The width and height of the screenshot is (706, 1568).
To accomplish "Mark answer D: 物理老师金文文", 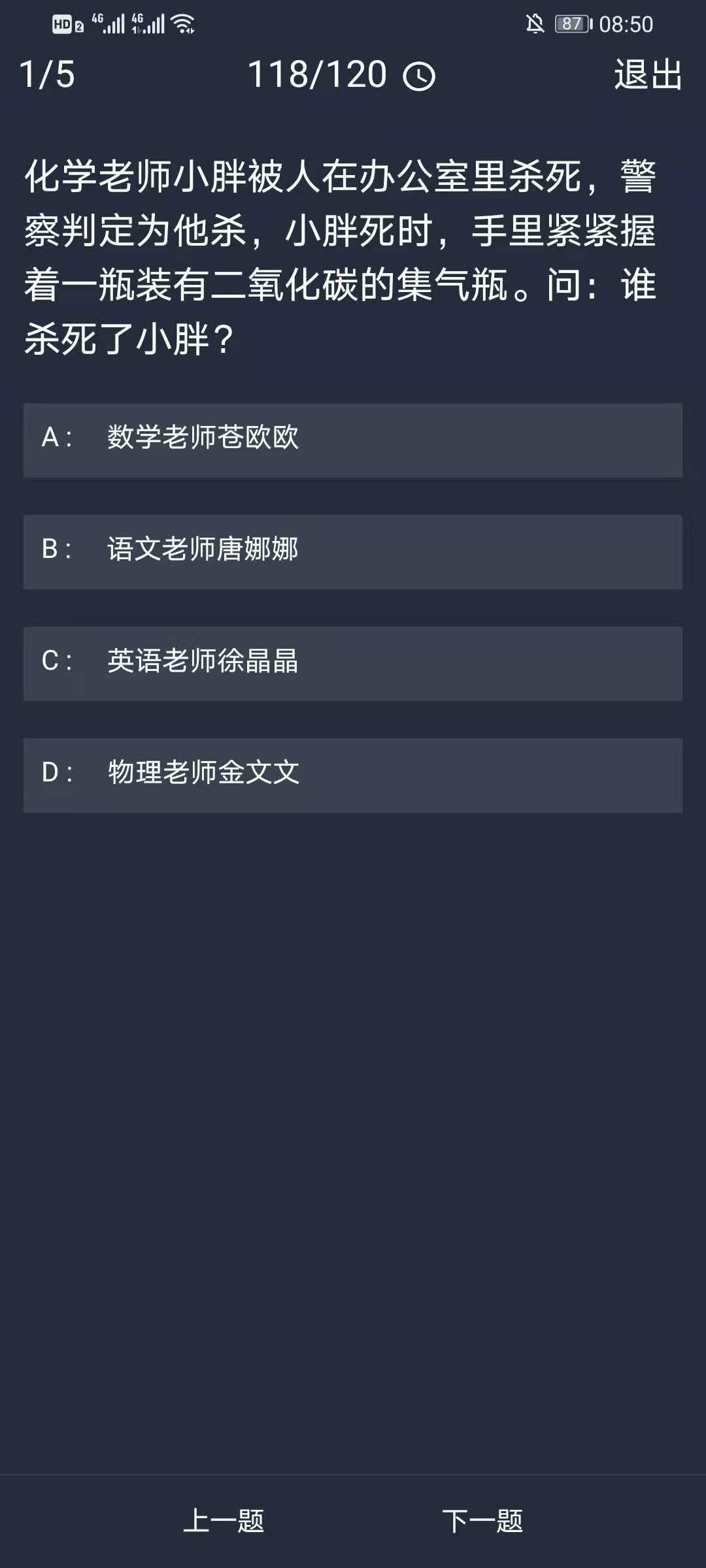I will point(353,775).
